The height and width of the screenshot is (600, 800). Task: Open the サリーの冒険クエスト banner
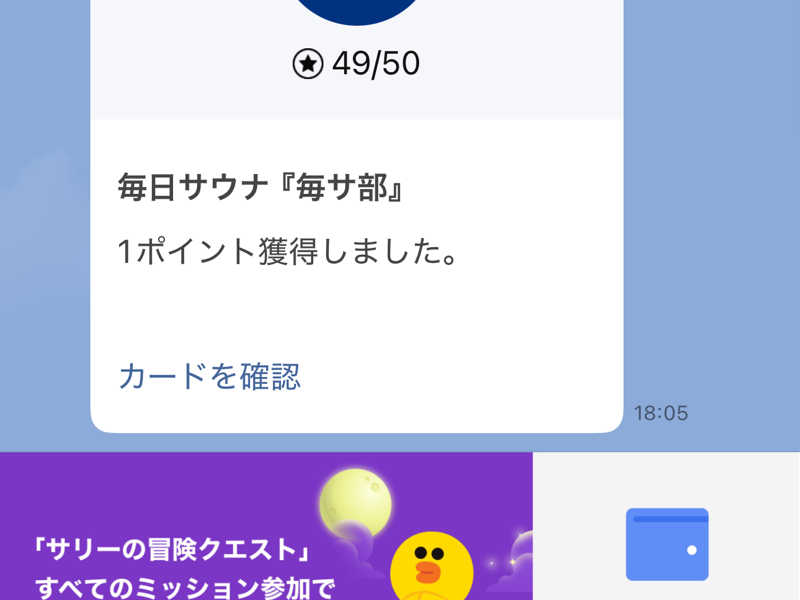(x=266, y=527)
